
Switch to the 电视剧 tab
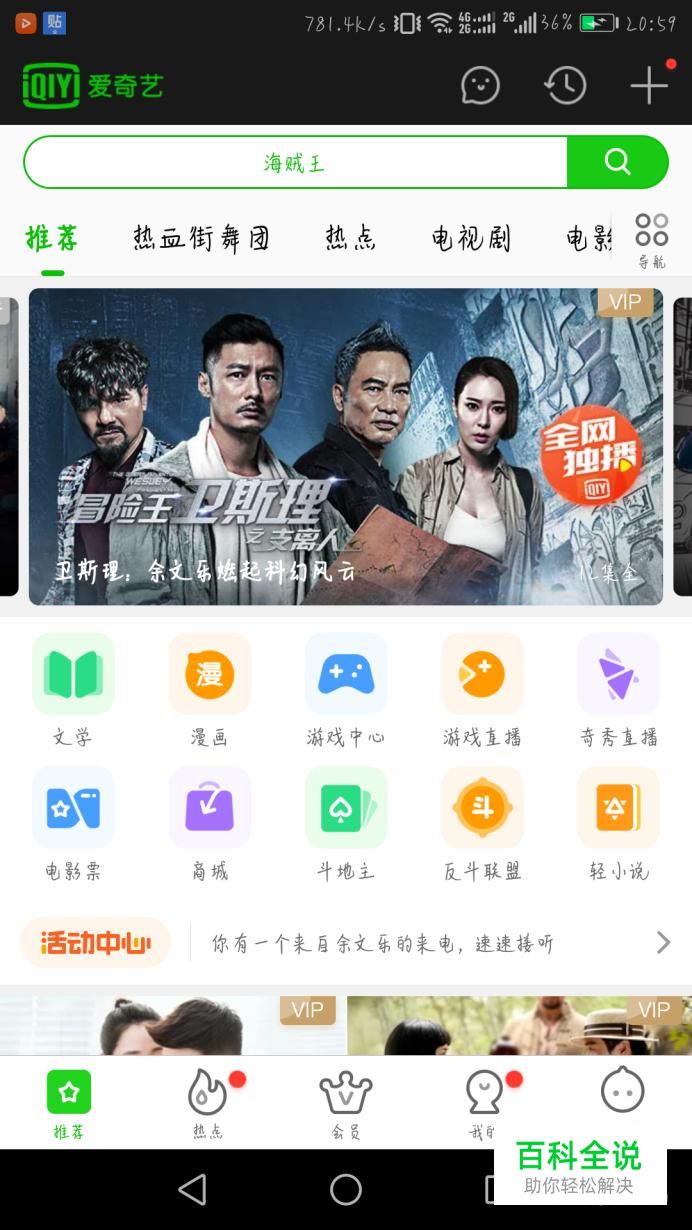tap(471, 238)
